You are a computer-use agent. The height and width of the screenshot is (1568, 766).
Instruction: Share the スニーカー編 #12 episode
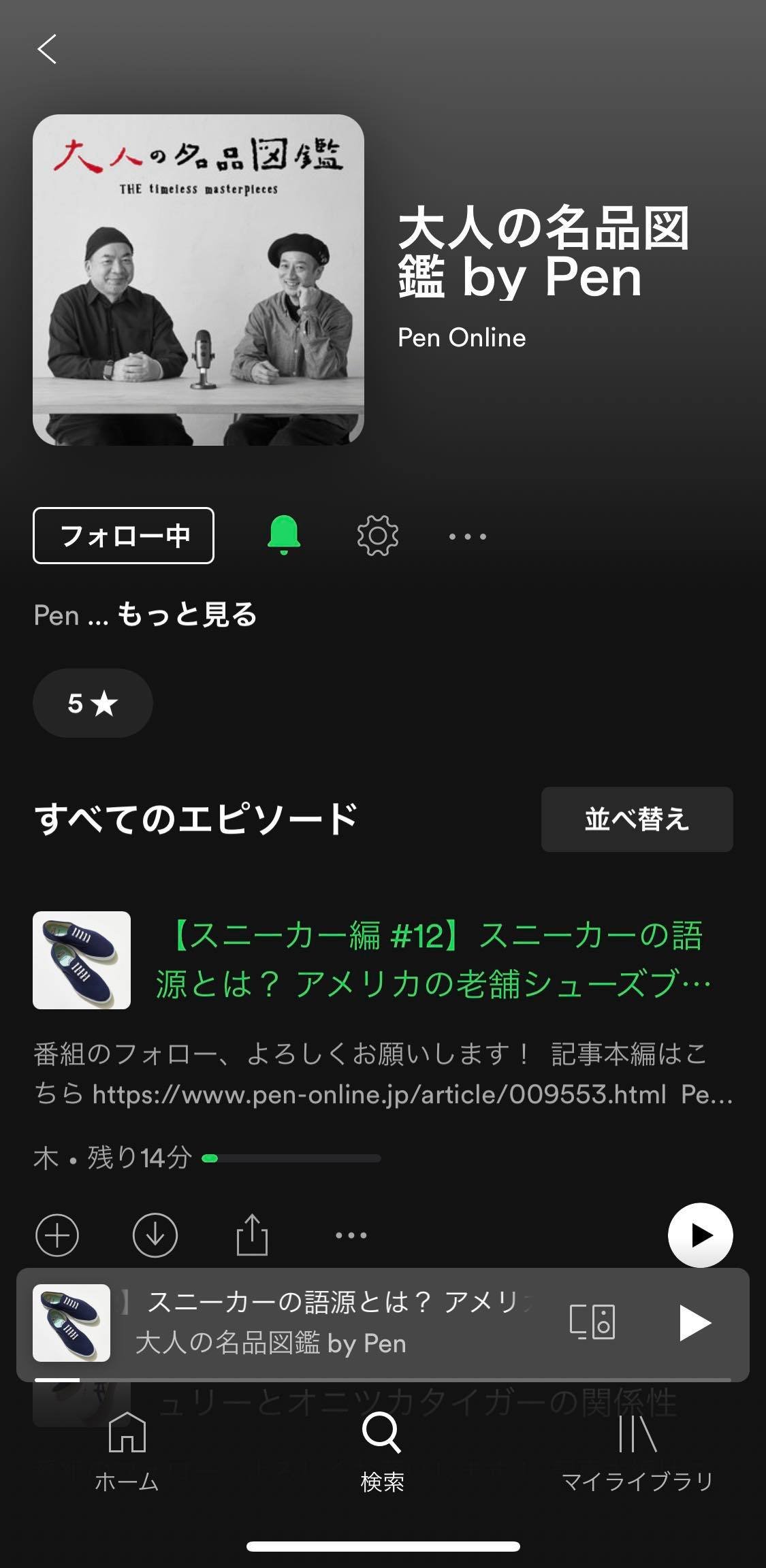(252, 1234)
